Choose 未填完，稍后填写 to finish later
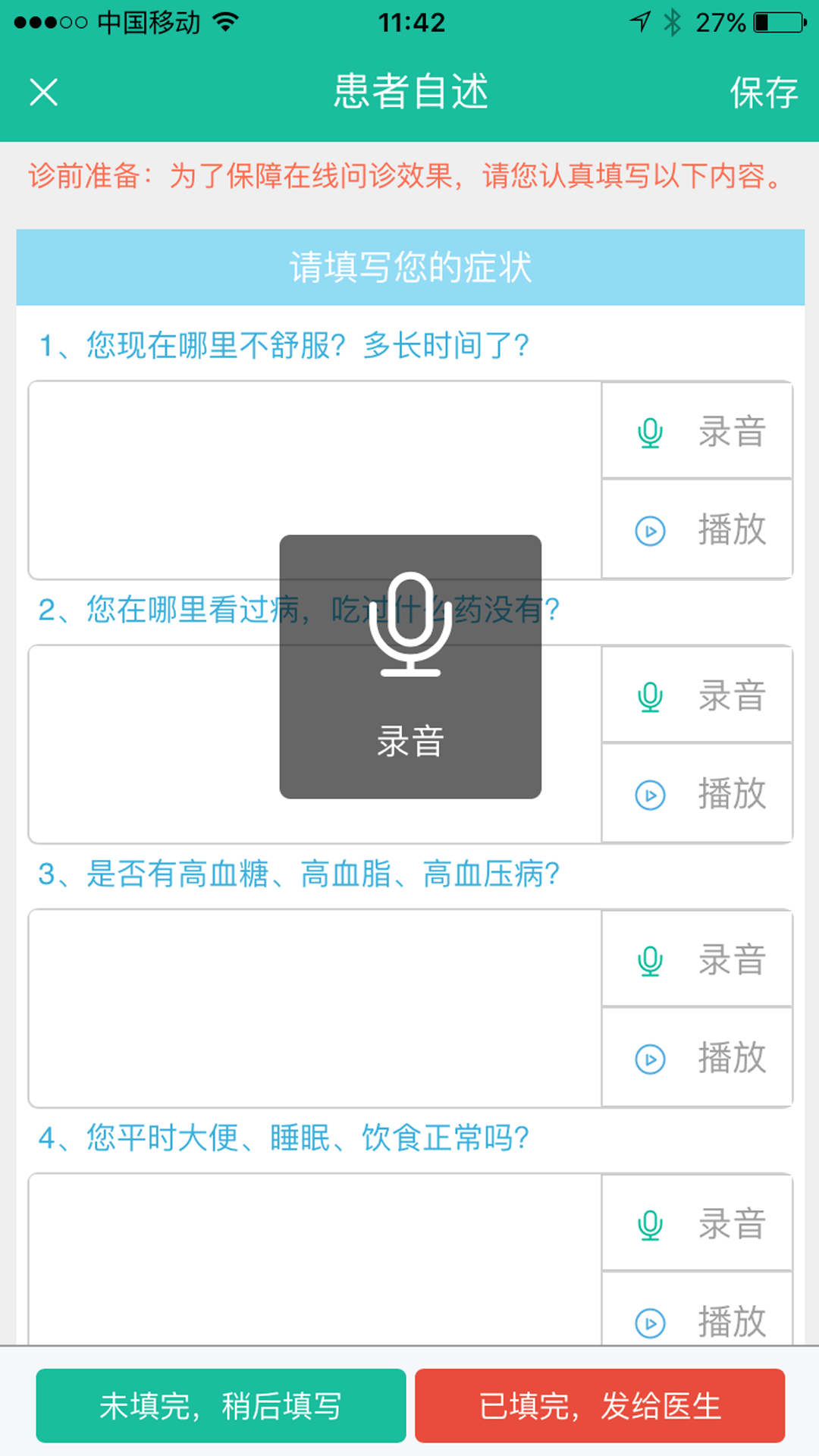Image resolution: width=819 pixels, height=1456 pixels. click(x=221, y=1405)
